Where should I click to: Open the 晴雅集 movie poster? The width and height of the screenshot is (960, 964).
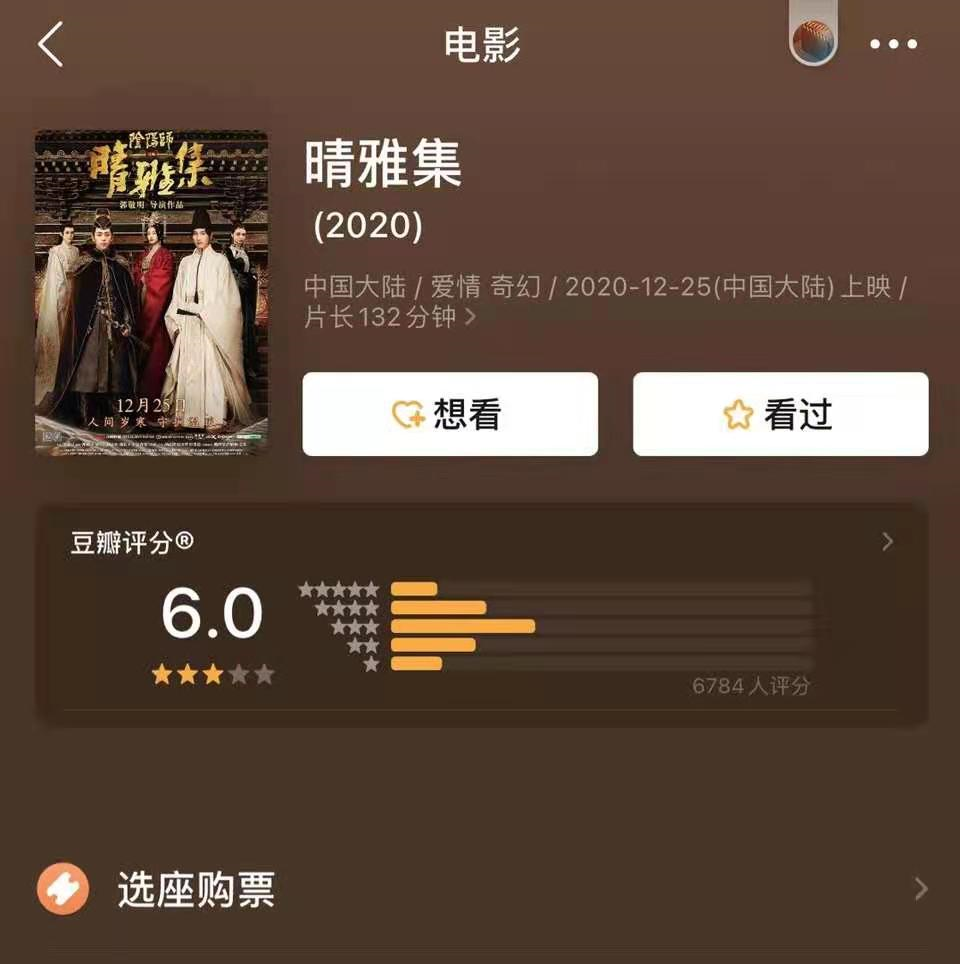(x=151, y=292)
